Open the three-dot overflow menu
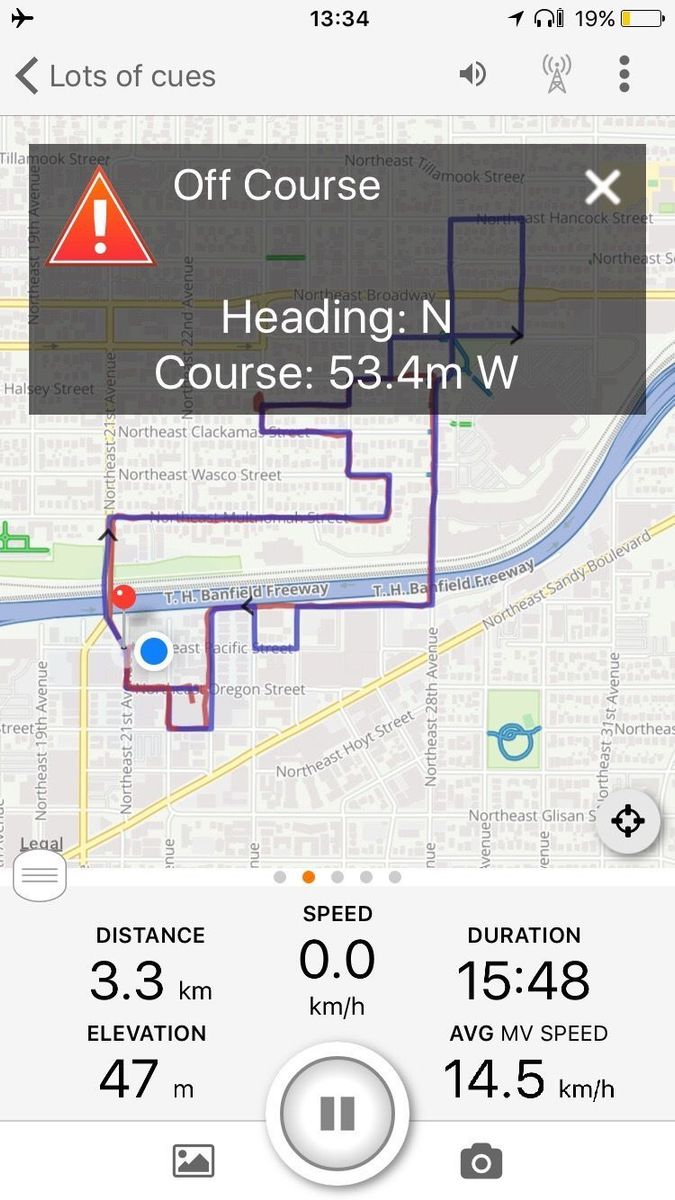This screenshot has height=1200, width=675. click(624, 75)
